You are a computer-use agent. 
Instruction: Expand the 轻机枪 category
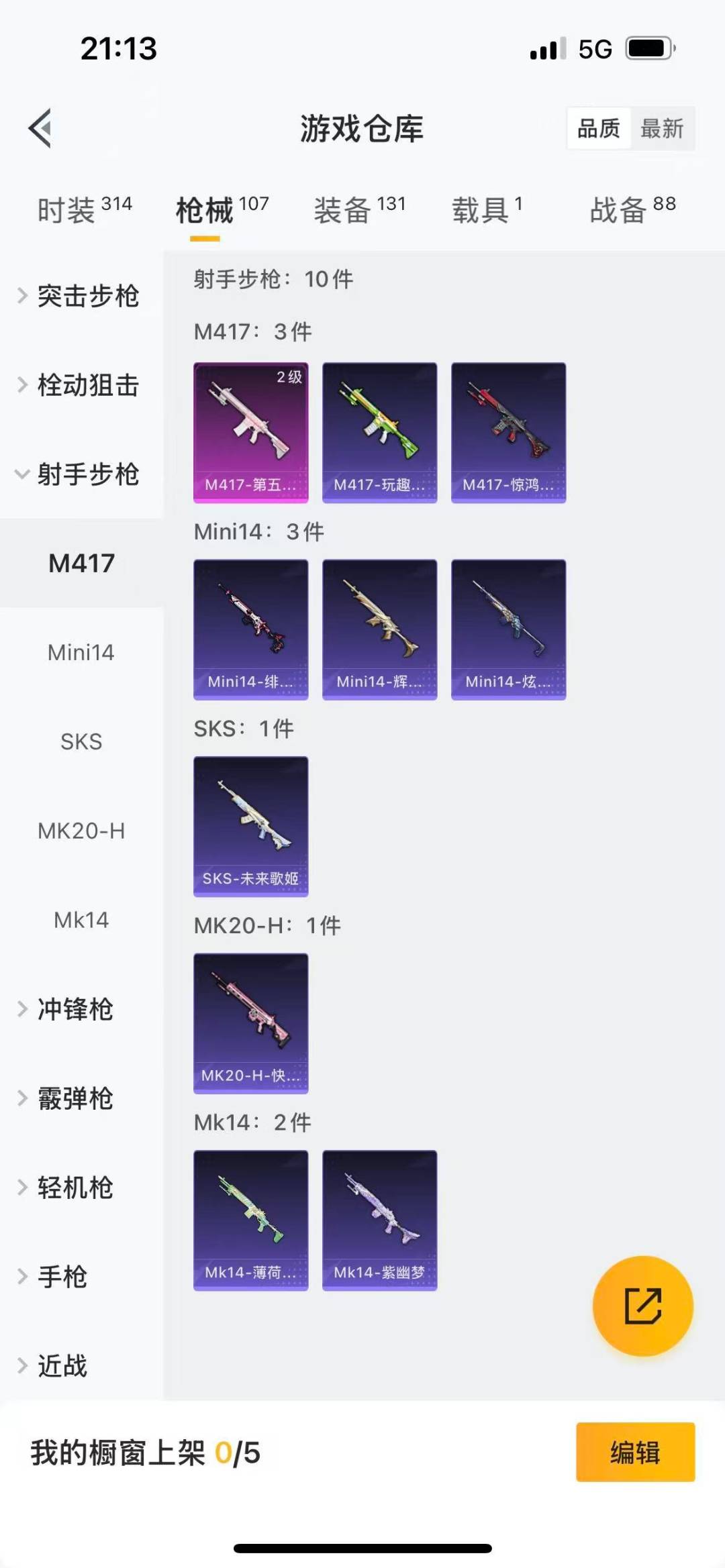point(74,1188)
